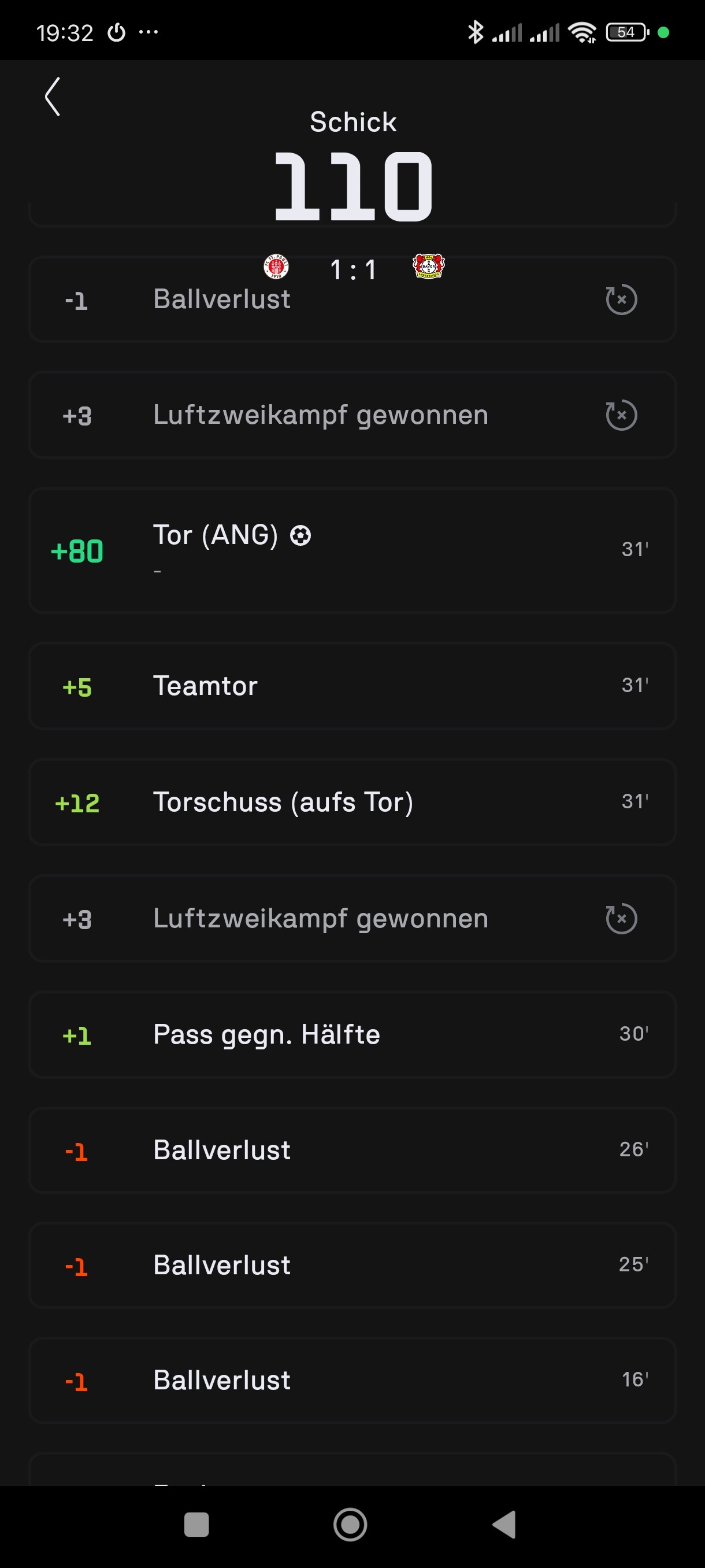Go back using the top-left arrow
Viewport: 705px width, 1568px height.
[53, 96]
